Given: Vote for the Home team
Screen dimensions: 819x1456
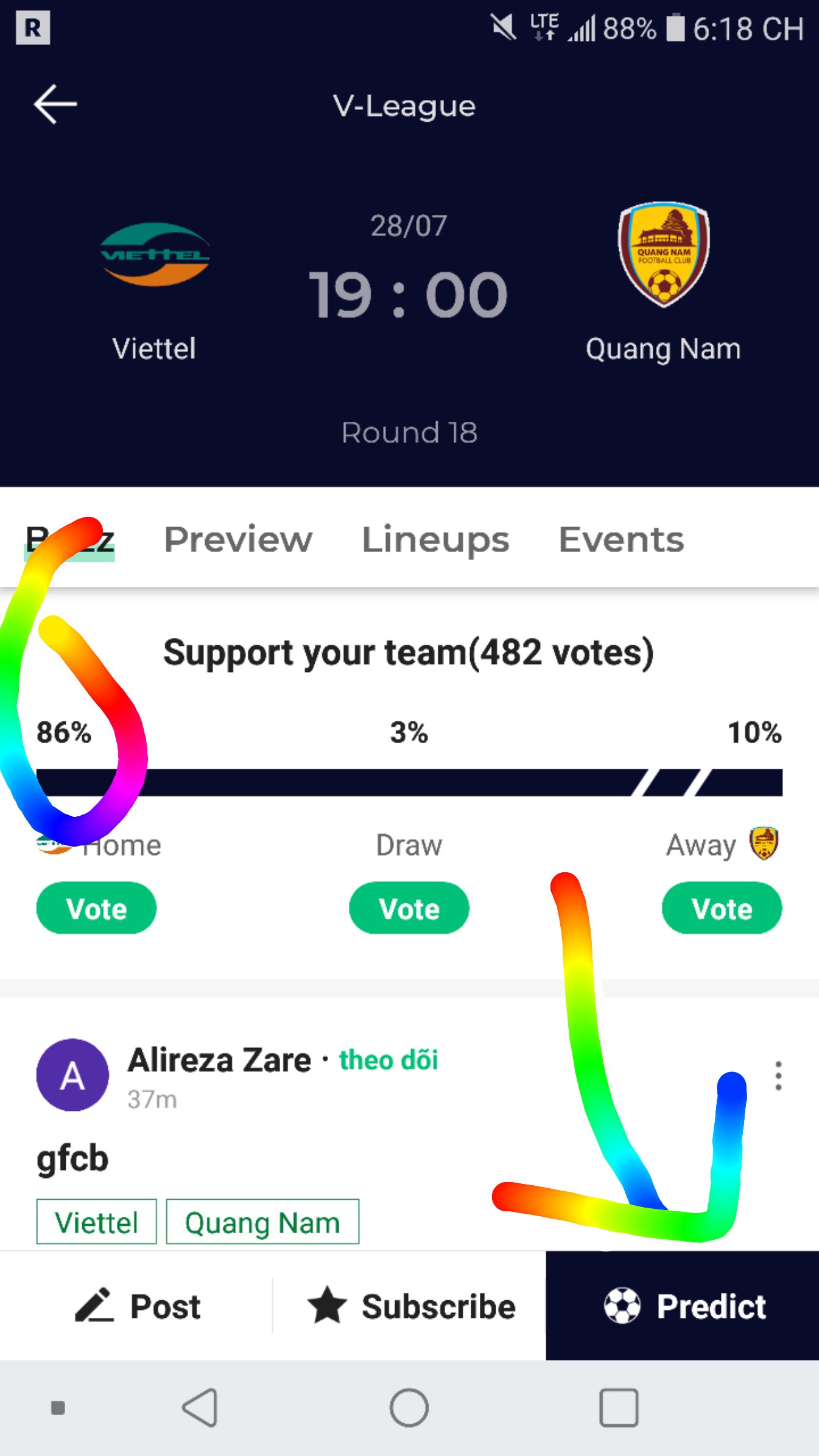Looking at the screenshot, I should coord(96,908).
